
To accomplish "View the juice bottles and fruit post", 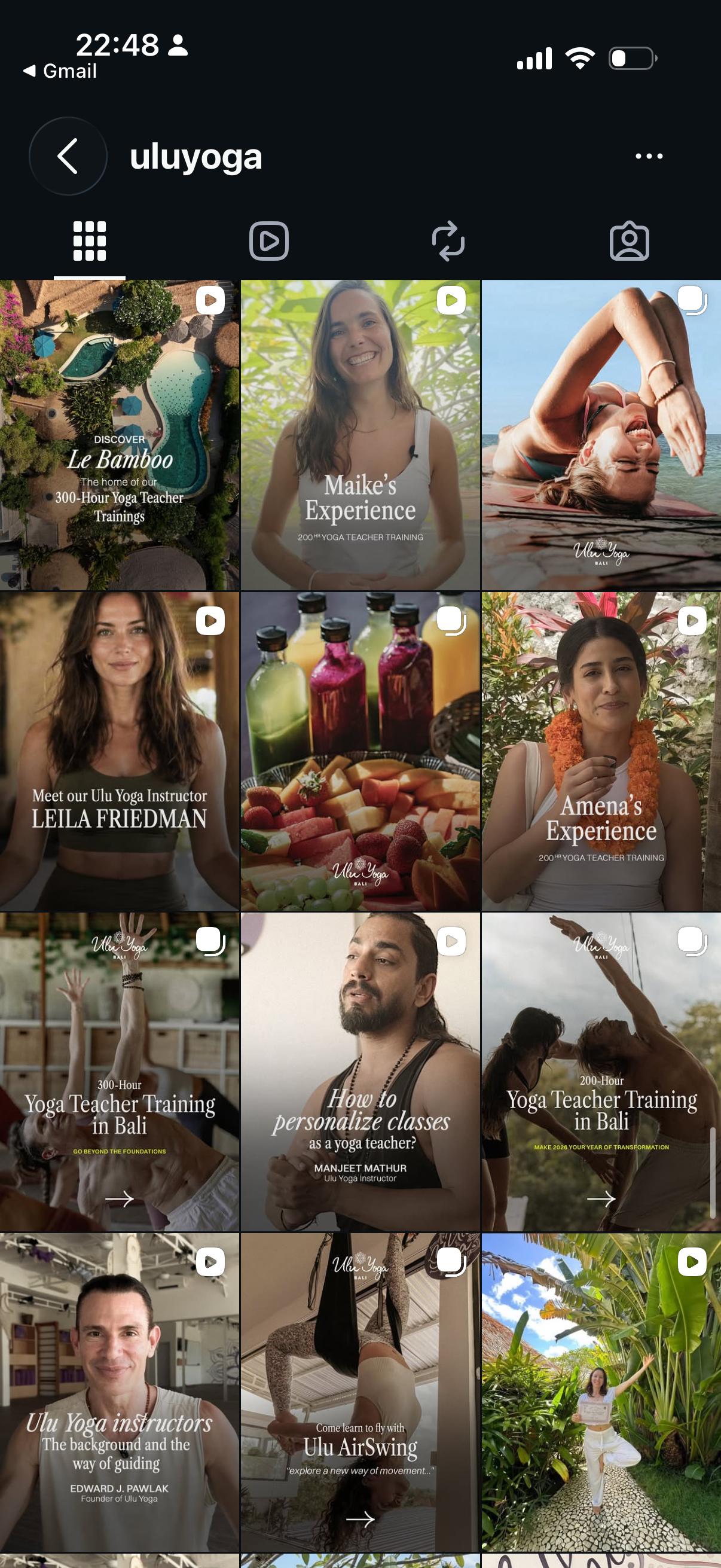I will click(x=360, y=751).
